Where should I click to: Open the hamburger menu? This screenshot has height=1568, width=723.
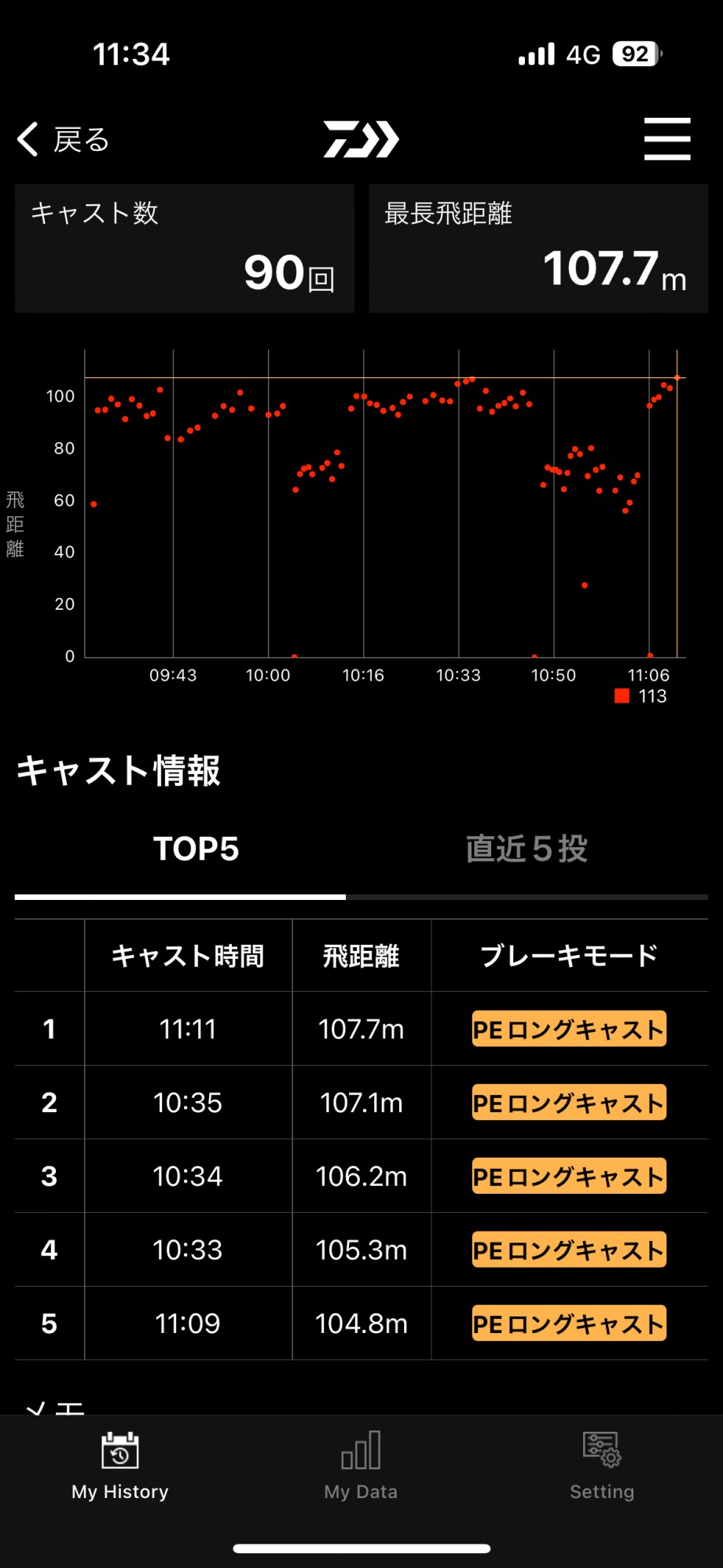666,139
